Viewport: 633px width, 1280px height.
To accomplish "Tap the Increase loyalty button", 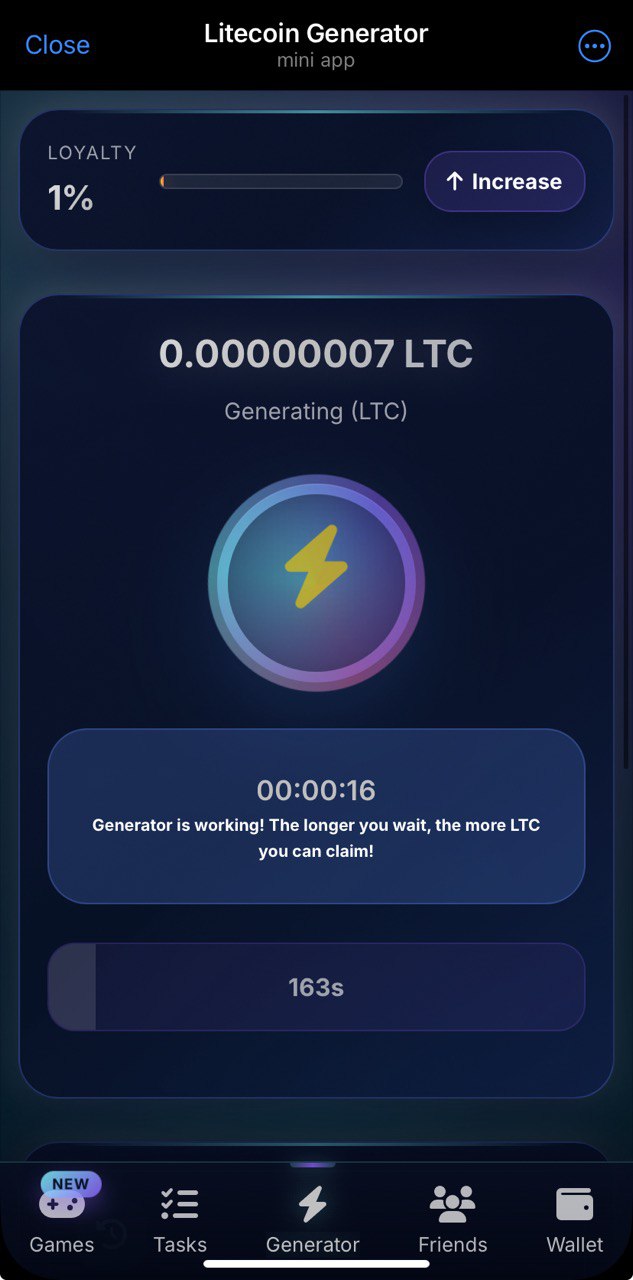I will 504,181.
